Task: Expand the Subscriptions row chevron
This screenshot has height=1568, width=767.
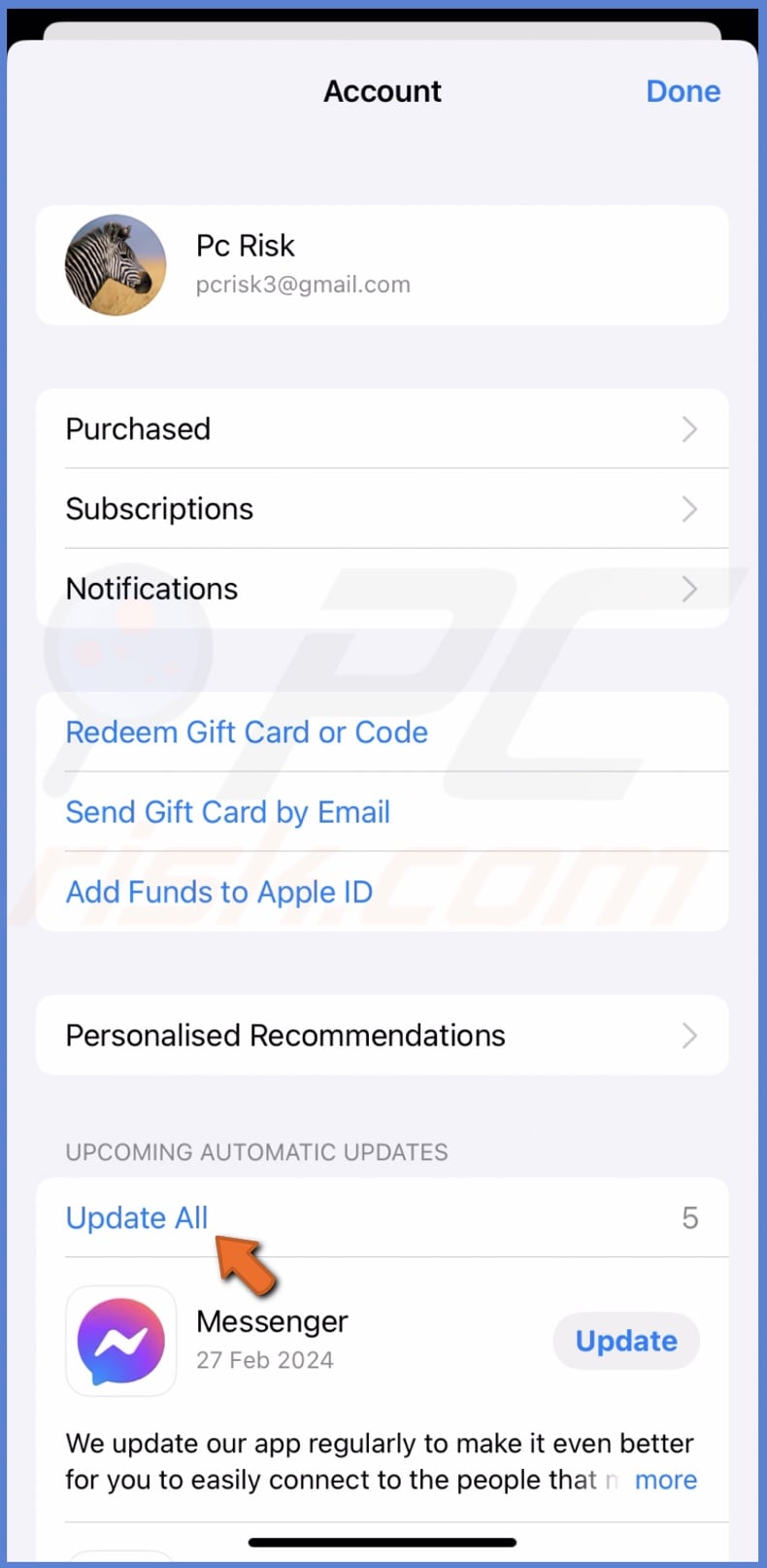Action: (689, 508)
